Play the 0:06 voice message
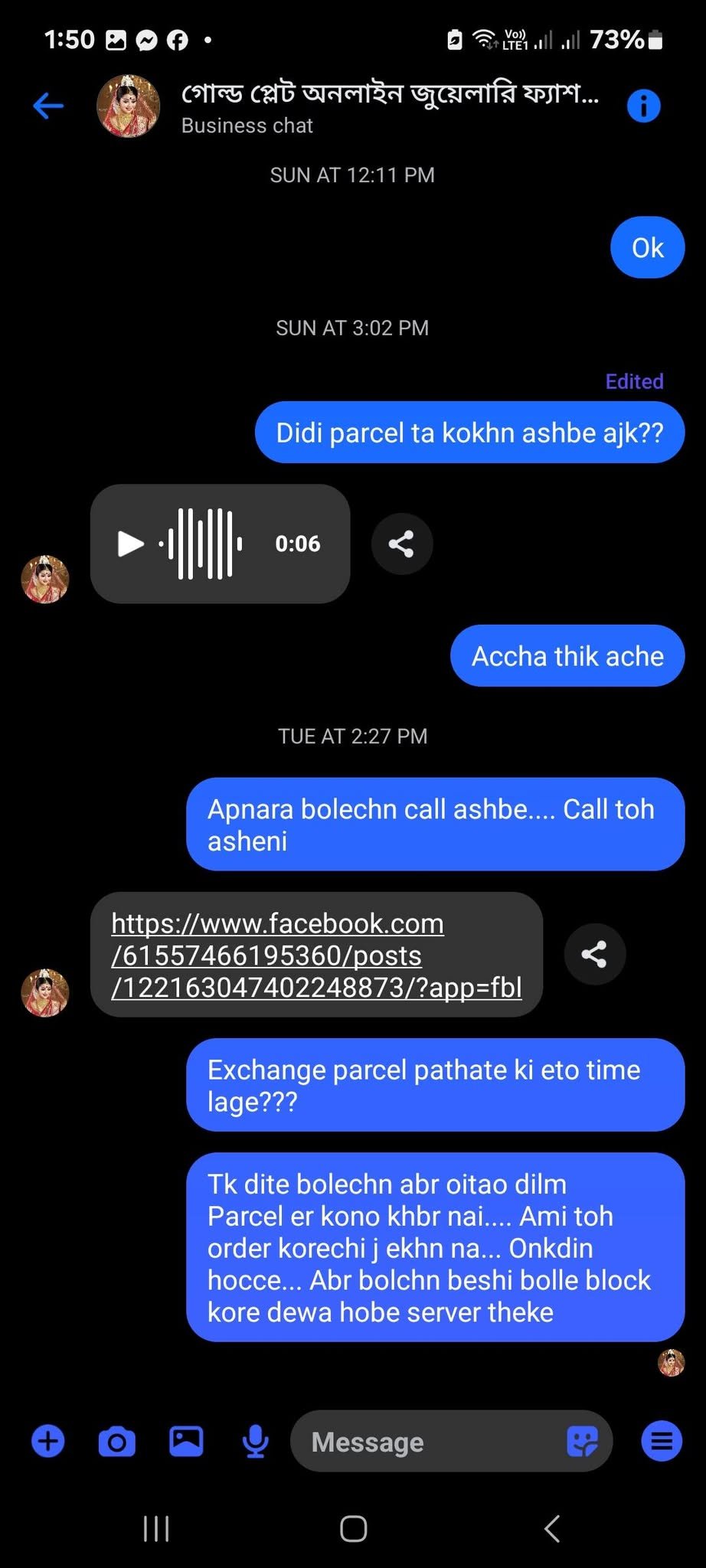 pos(131,544)
